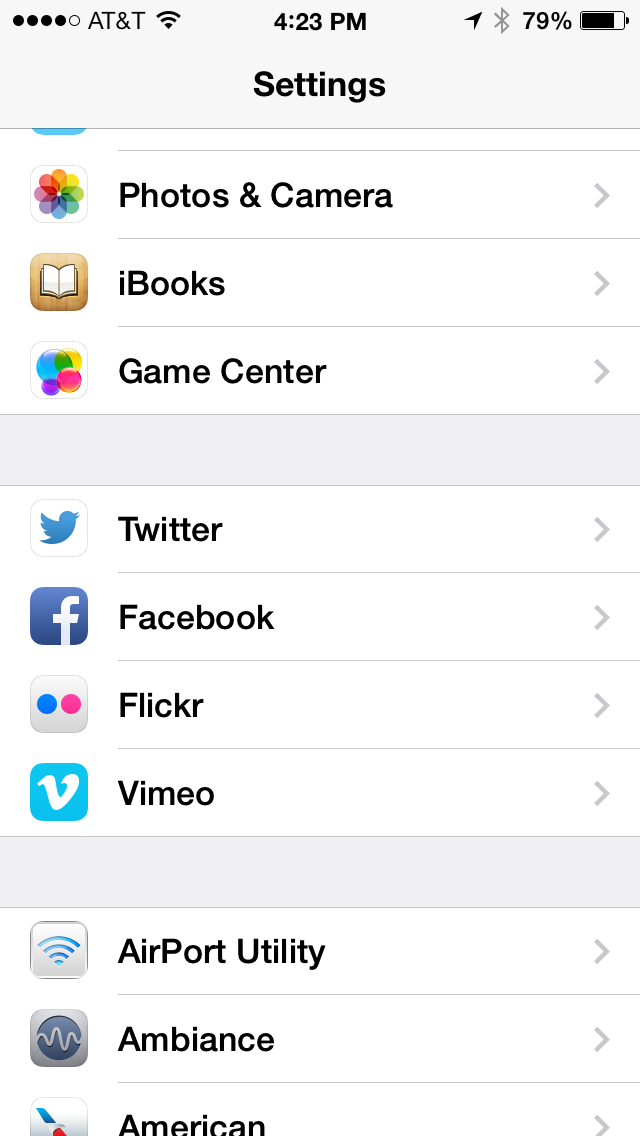Open Twitter account settings
This screenshot has height=1136, width=640.
tap(320, 529)
